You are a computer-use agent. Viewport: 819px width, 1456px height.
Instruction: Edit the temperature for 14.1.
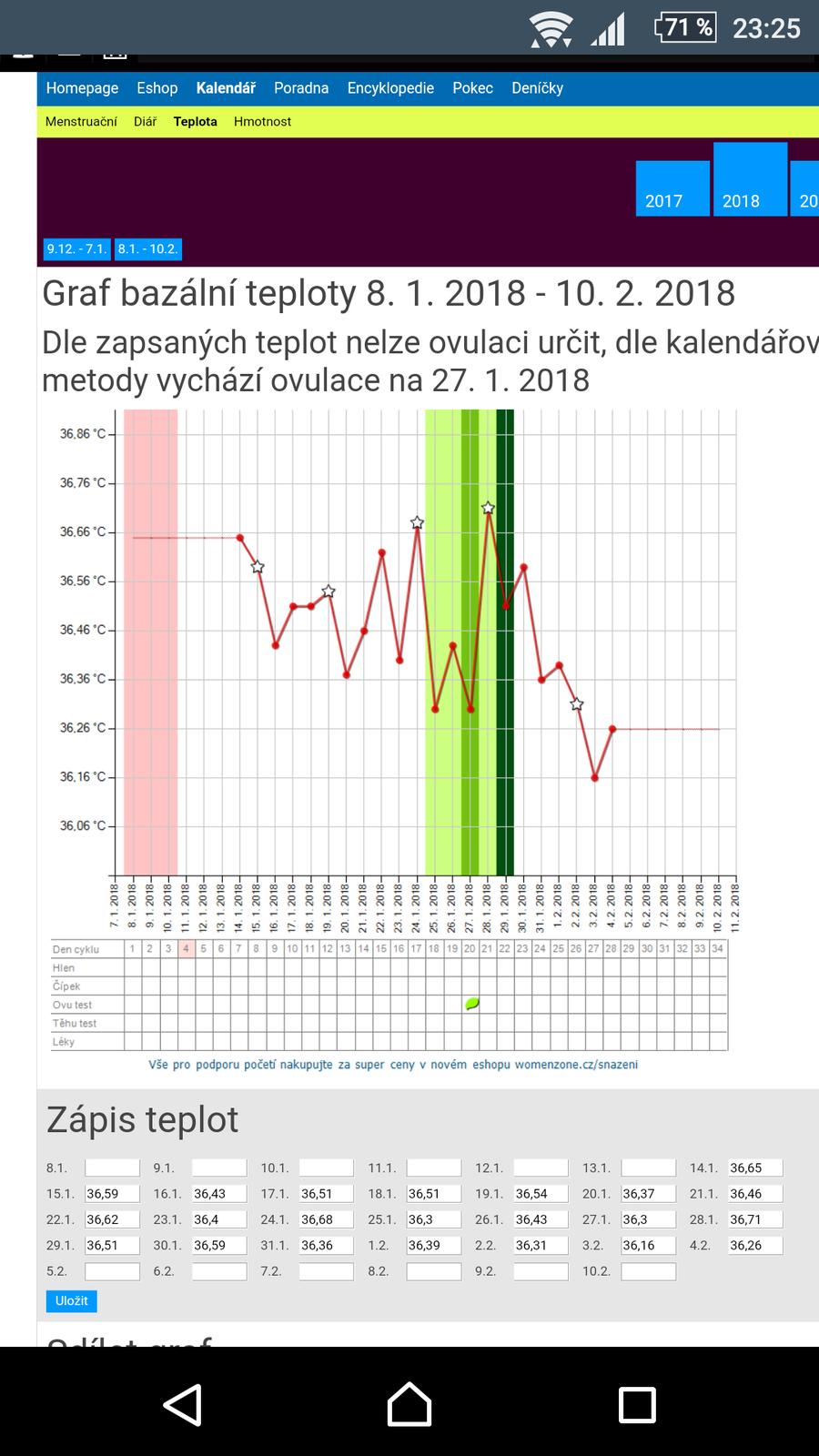coord(754,1168)
